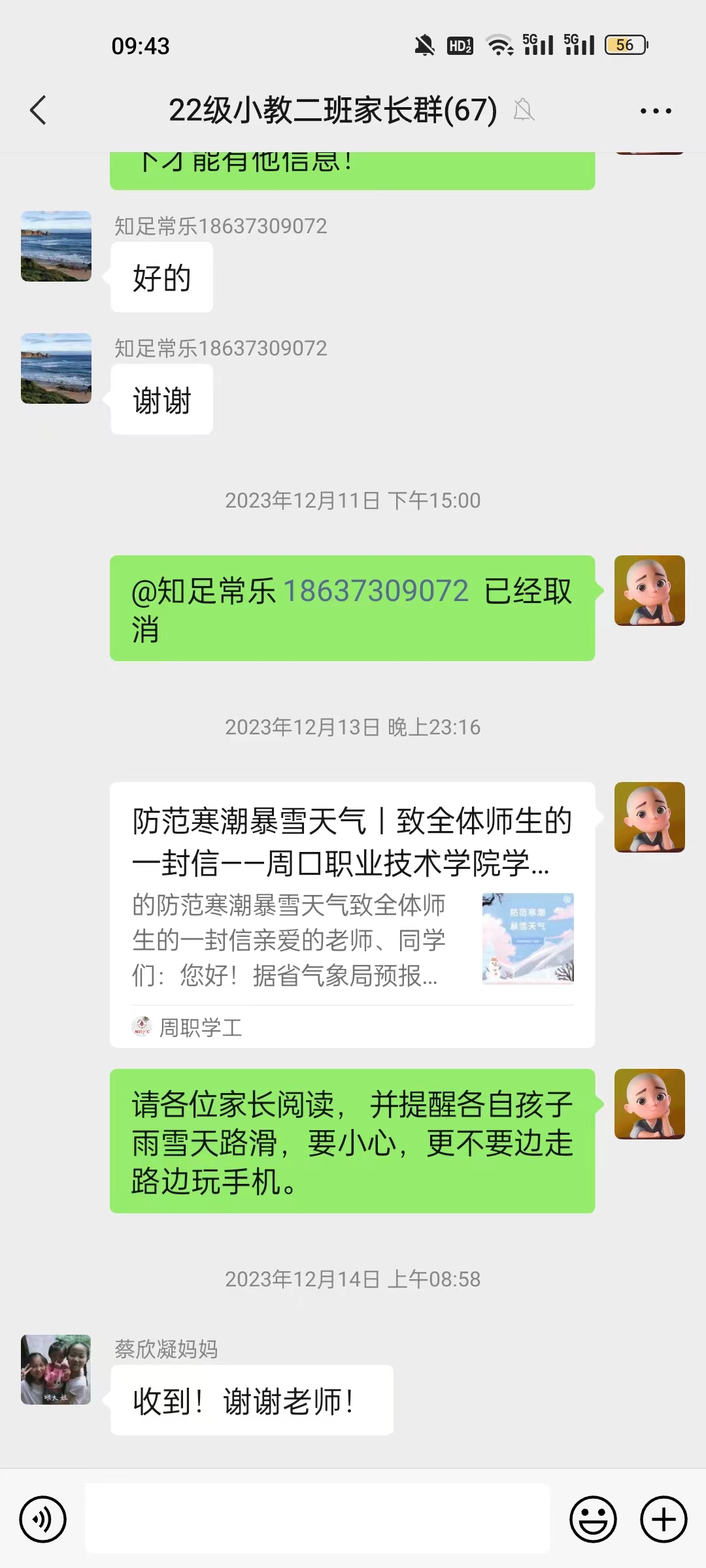Switch to voice message input
Image resolution: width=706 pixels, height=1568 pixels.
(x=43, y=1519)
